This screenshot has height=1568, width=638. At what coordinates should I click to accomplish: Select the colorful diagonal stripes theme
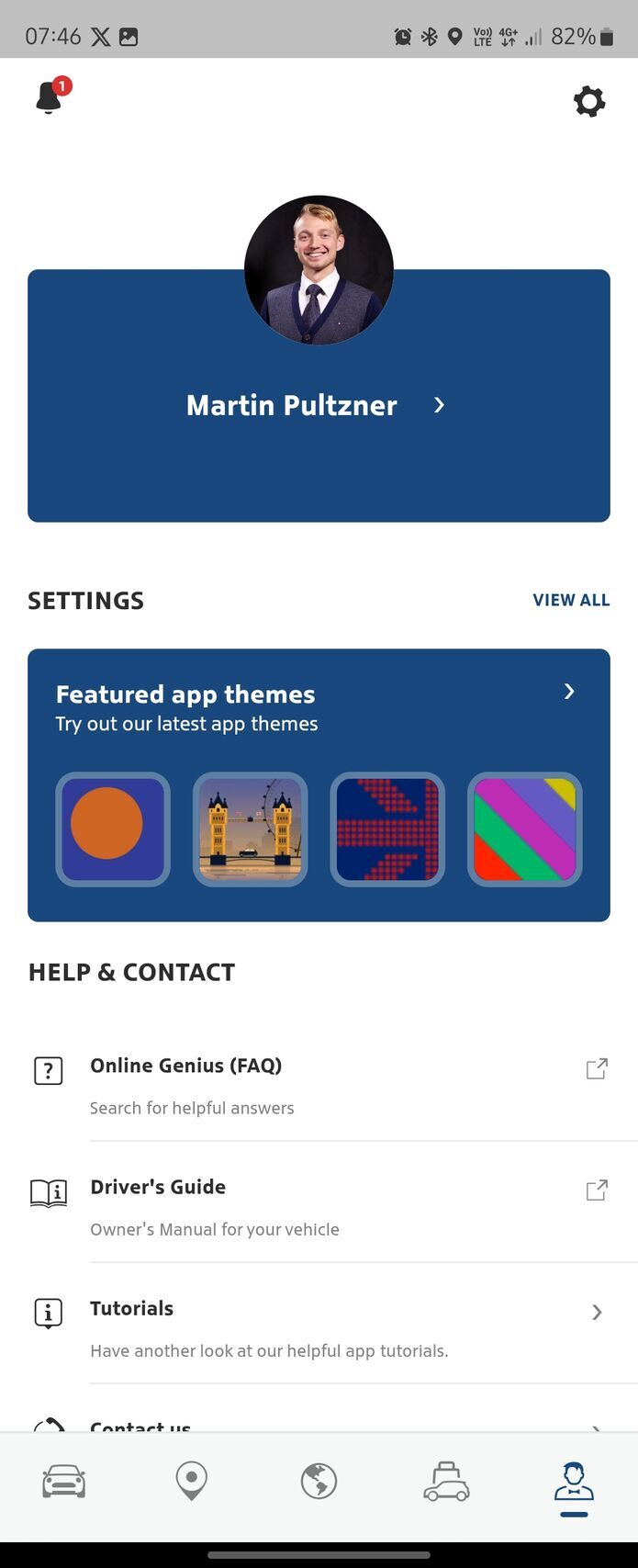click(x=525, y=829)
